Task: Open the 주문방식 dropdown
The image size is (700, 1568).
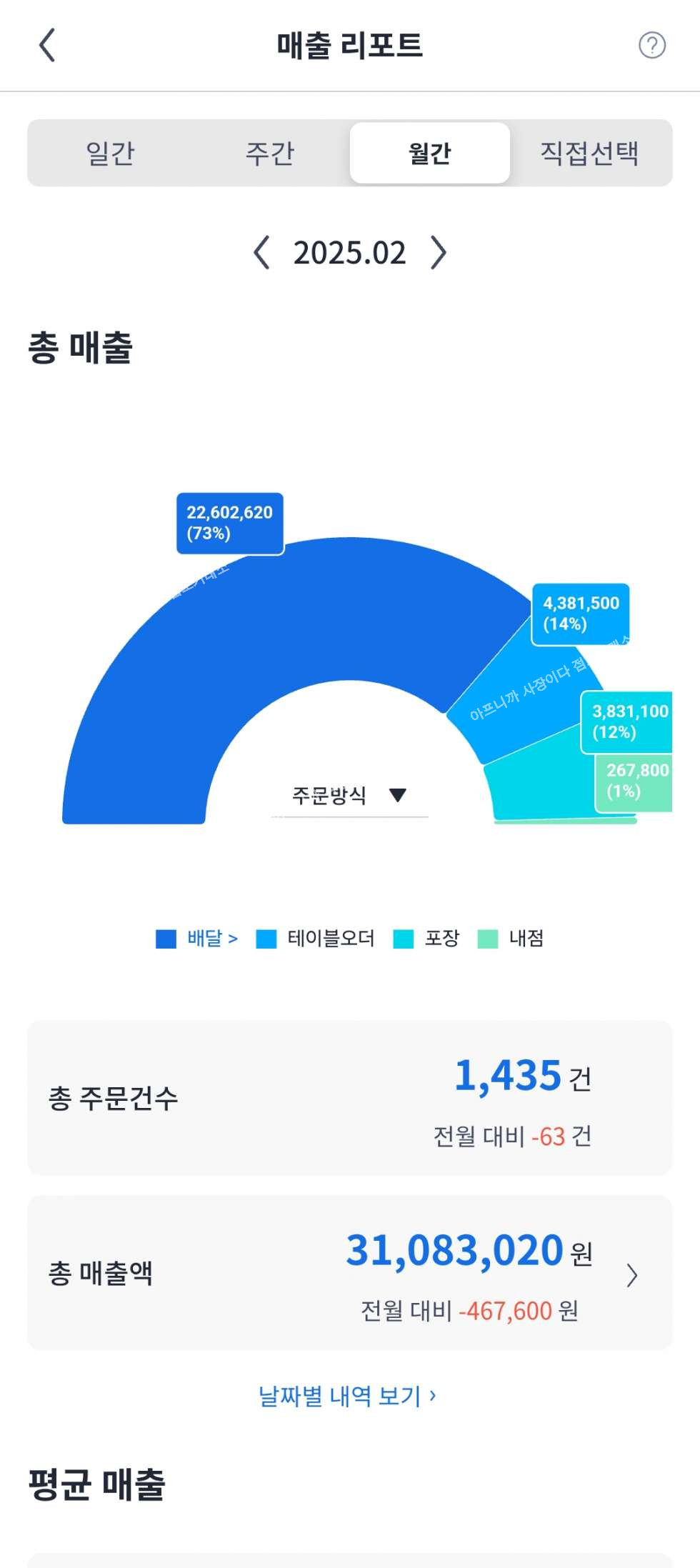Action: 349,795
